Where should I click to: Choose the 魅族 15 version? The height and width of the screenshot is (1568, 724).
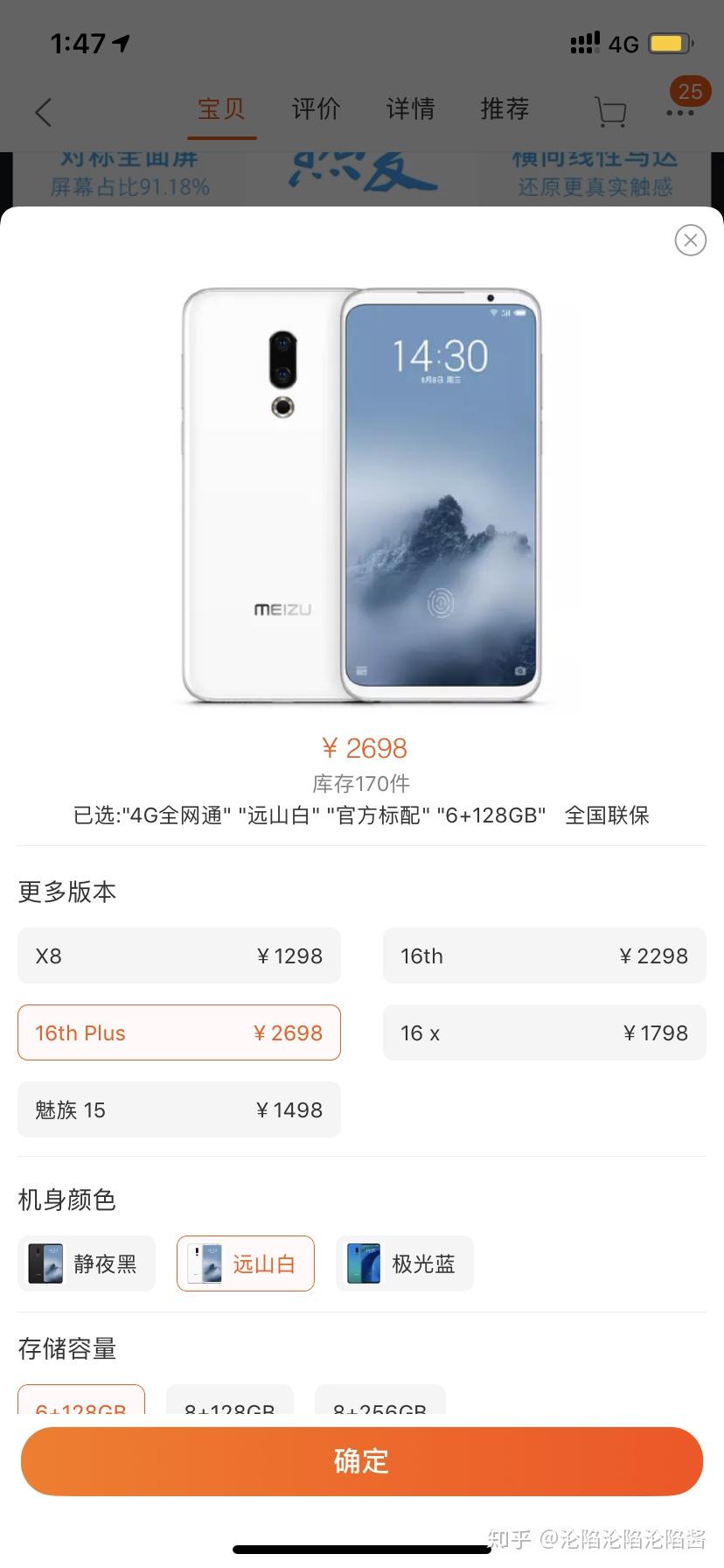179,1109
